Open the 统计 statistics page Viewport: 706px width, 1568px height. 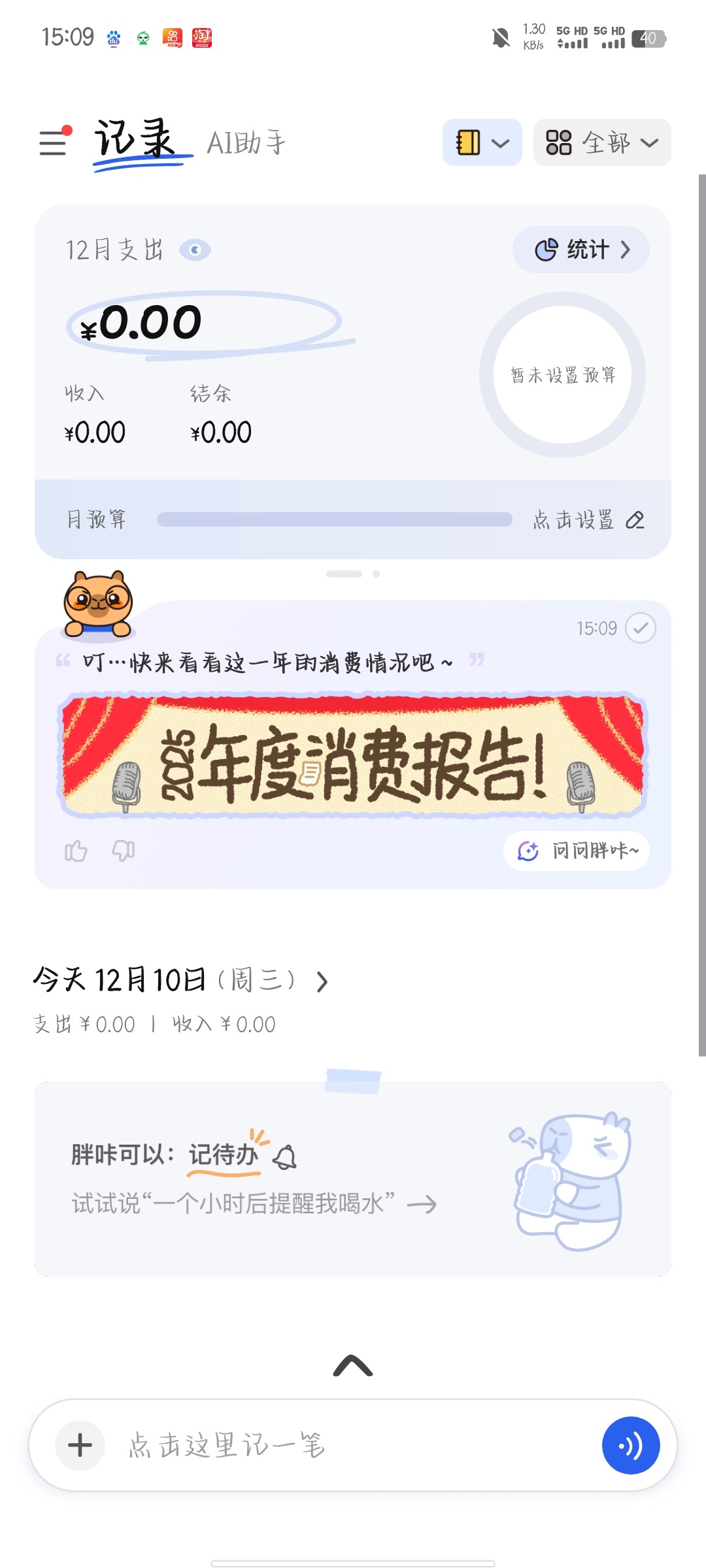581,250
